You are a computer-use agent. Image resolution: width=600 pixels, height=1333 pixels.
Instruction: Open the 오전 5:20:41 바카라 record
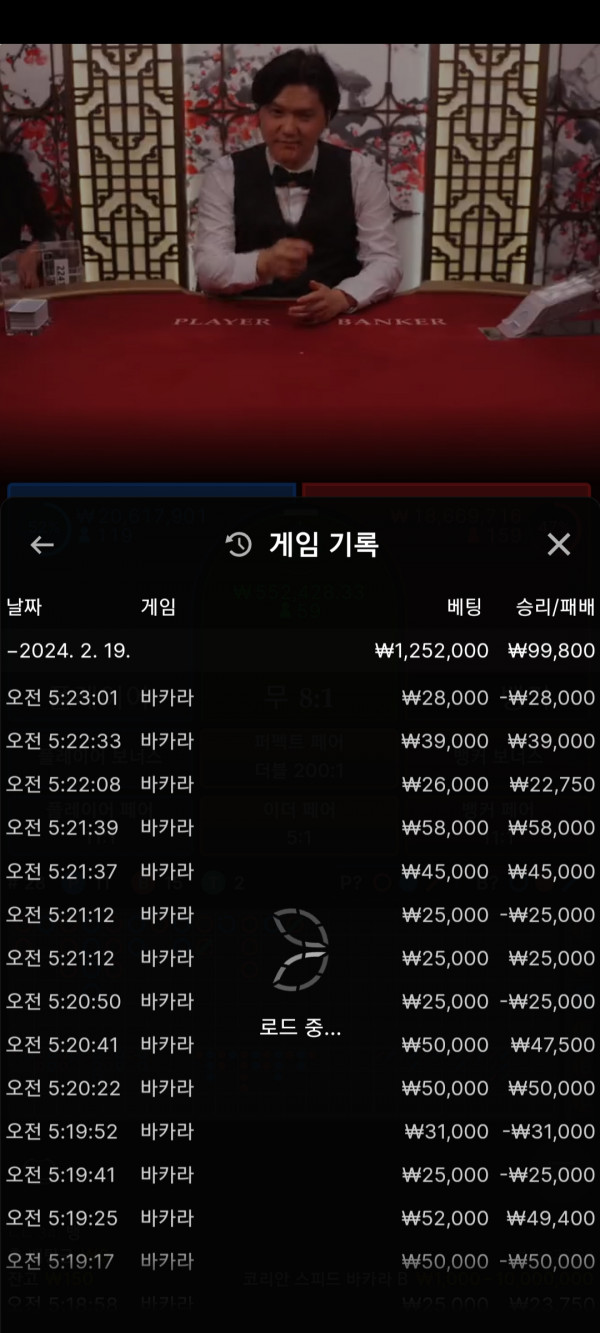[300, 1045]
